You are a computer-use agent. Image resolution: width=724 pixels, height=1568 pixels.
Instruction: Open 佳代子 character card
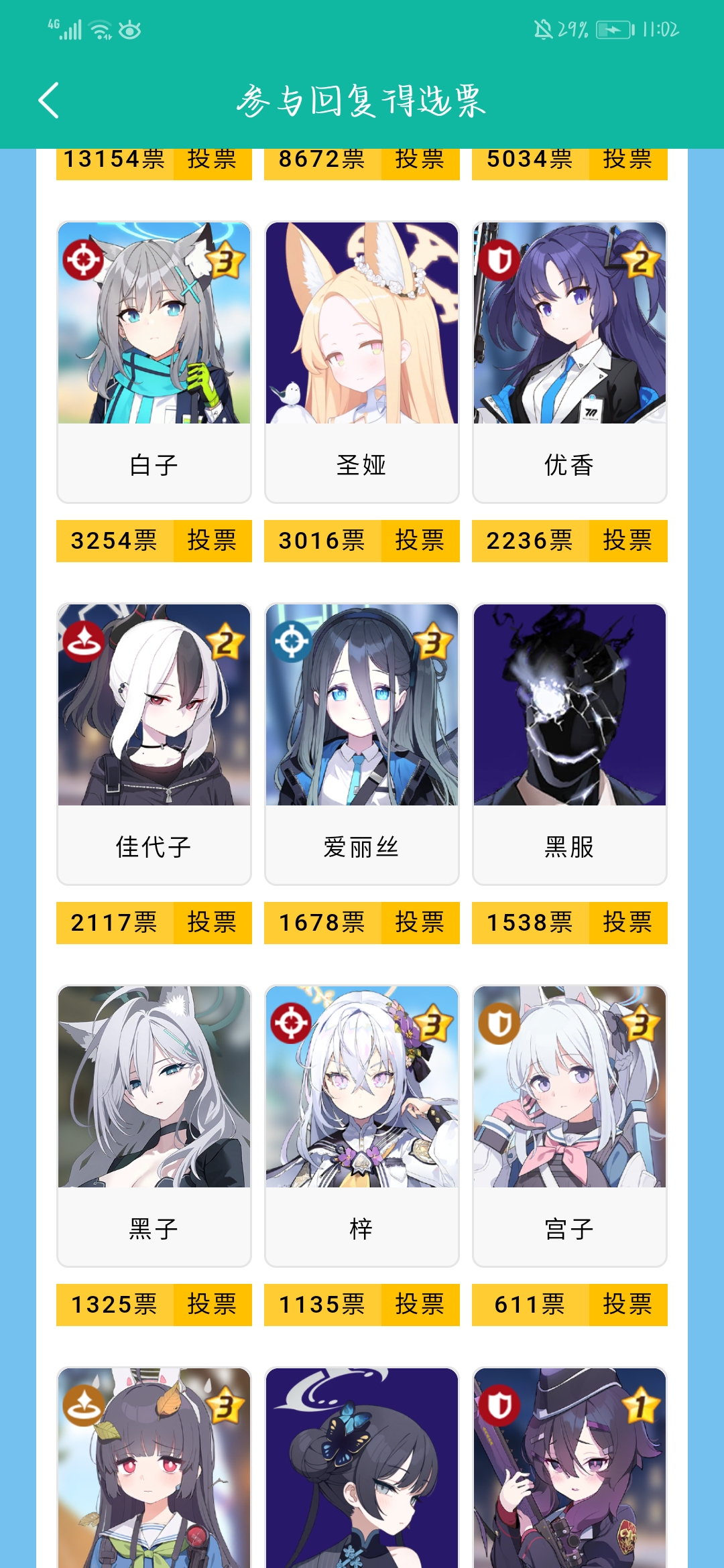pos(154,744)
